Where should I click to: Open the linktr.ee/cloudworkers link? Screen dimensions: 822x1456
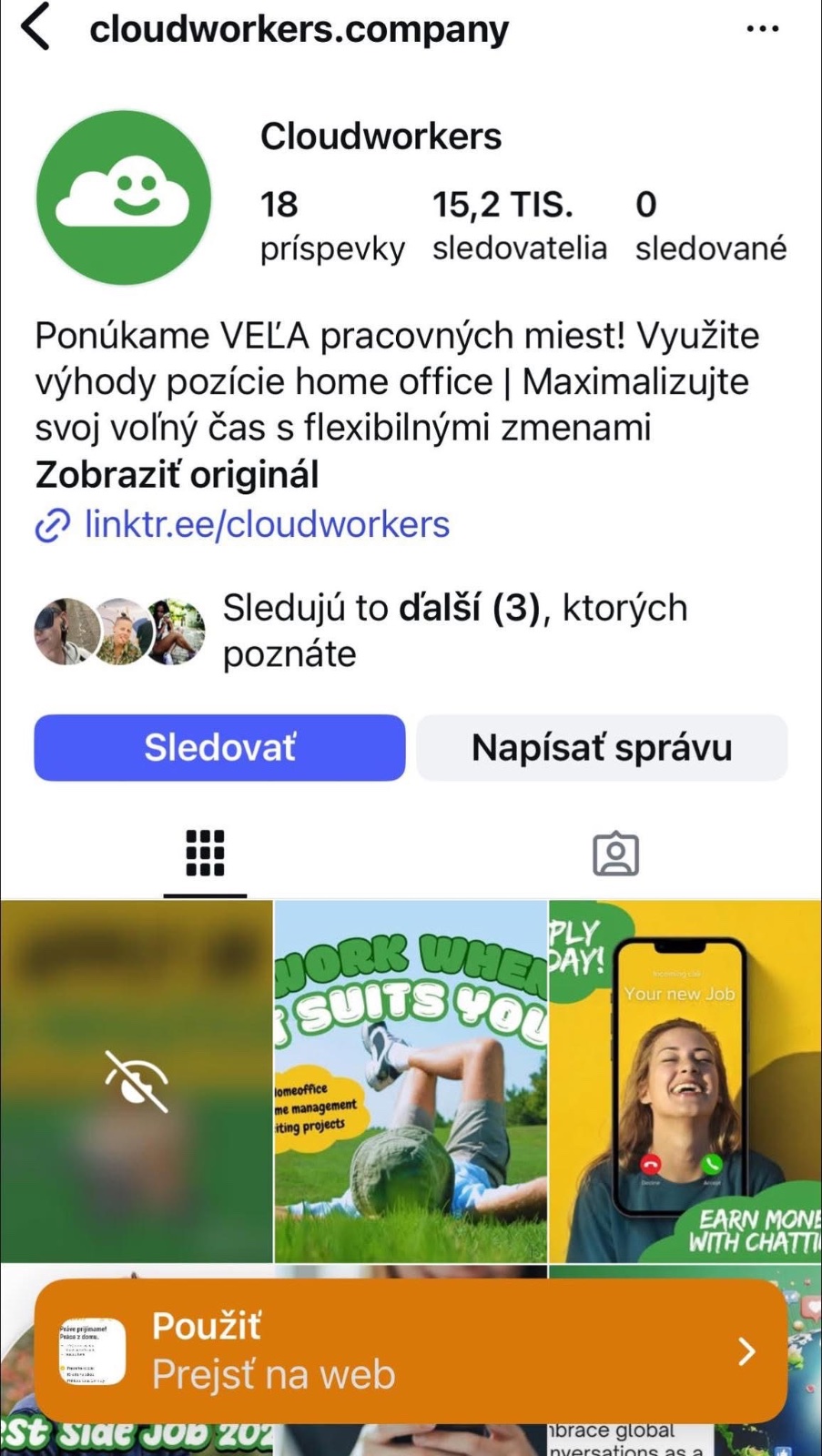coord(266,524)
